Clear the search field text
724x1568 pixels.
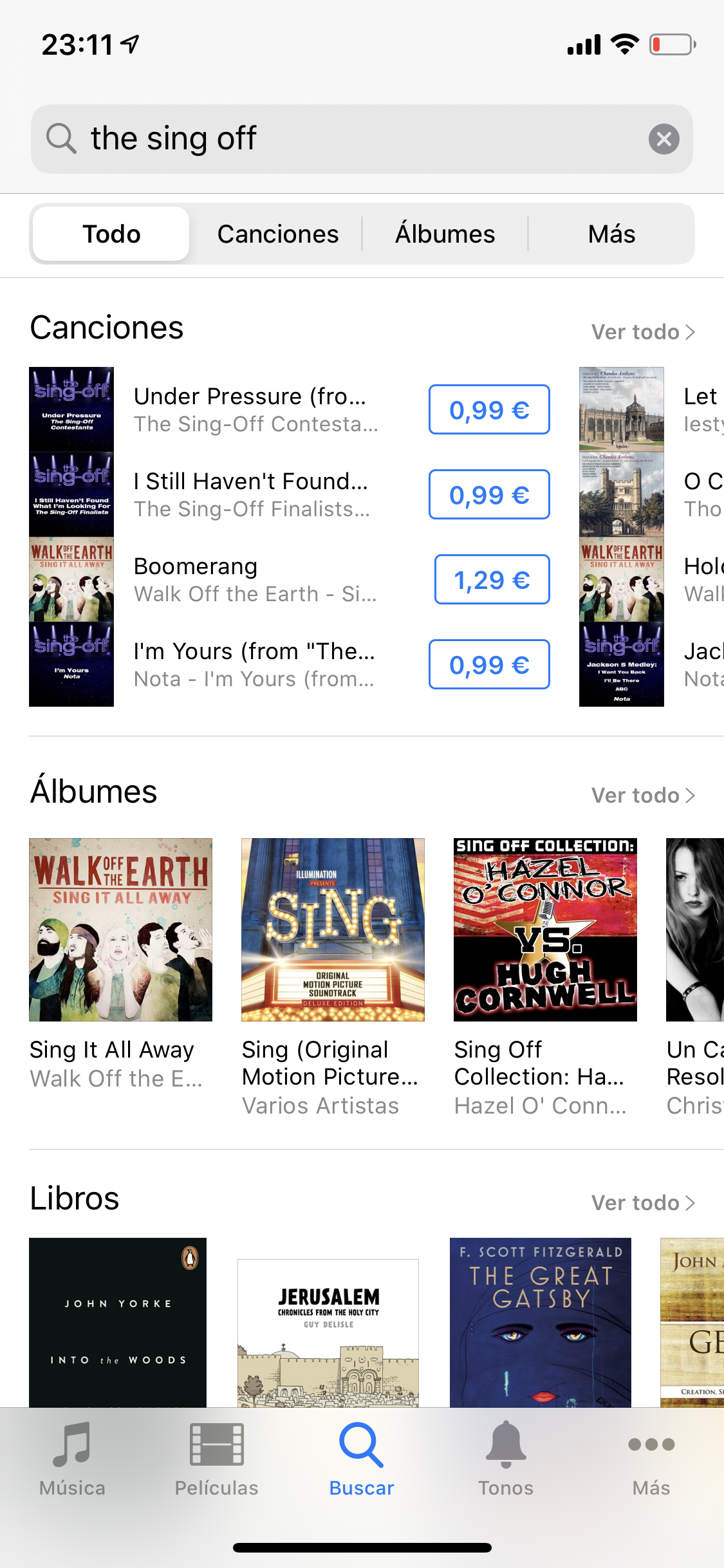point(664,139)
